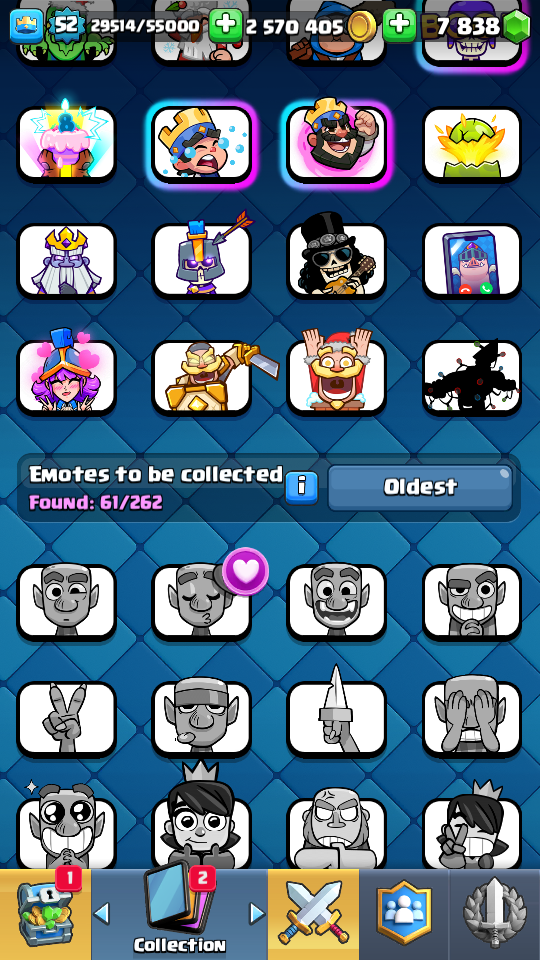The width and height of the screenshot is (540, 960).
Task: Tap the green plus to add gold
Action: tap(225, 26)
